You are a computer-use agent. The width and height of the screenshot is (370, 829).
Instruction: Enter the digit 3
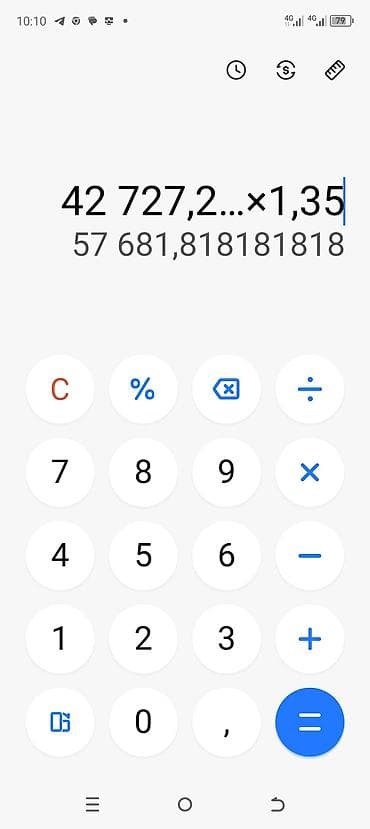tap(226, 639)
